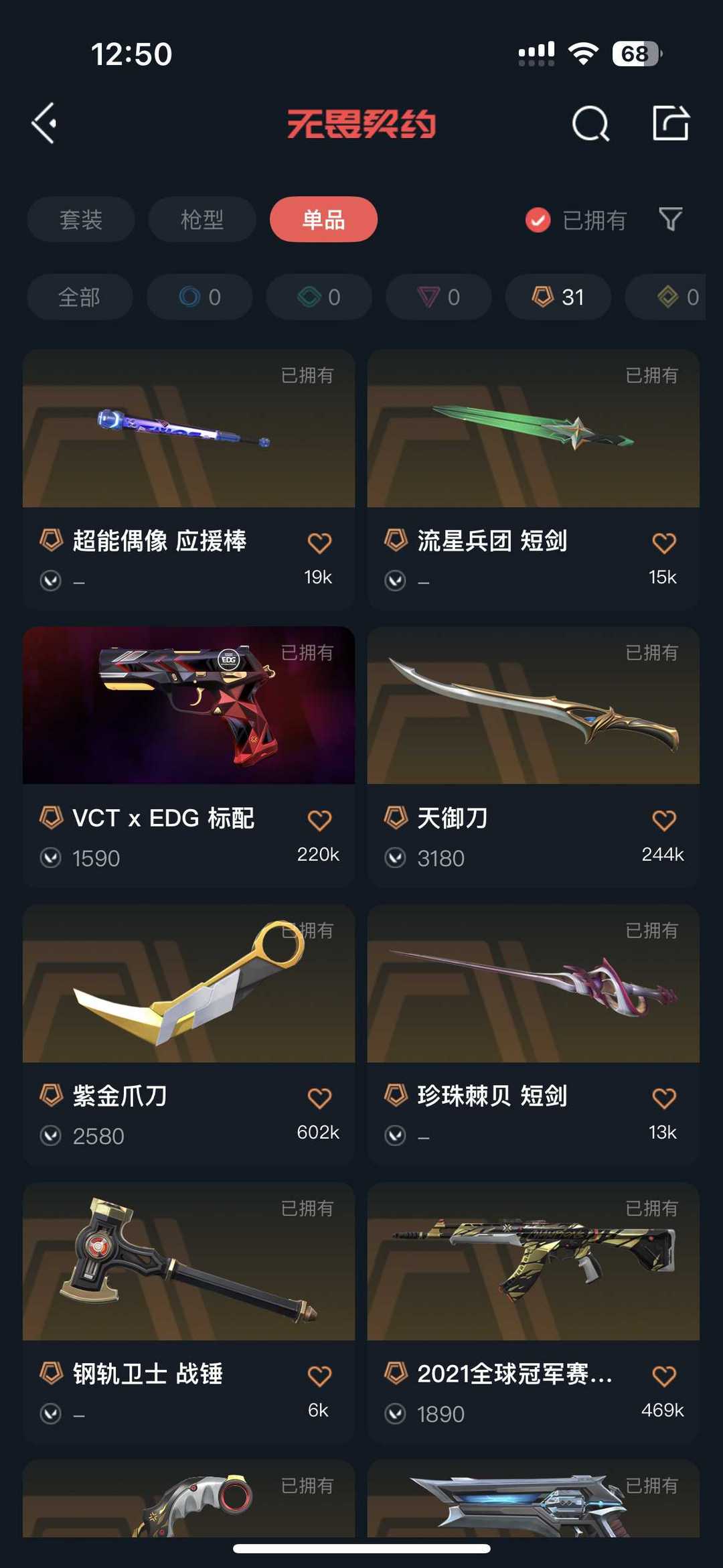The width and height of the screenshot is (723, 1568).
Task: Open the search icon in the header
Action: point(590,123)
